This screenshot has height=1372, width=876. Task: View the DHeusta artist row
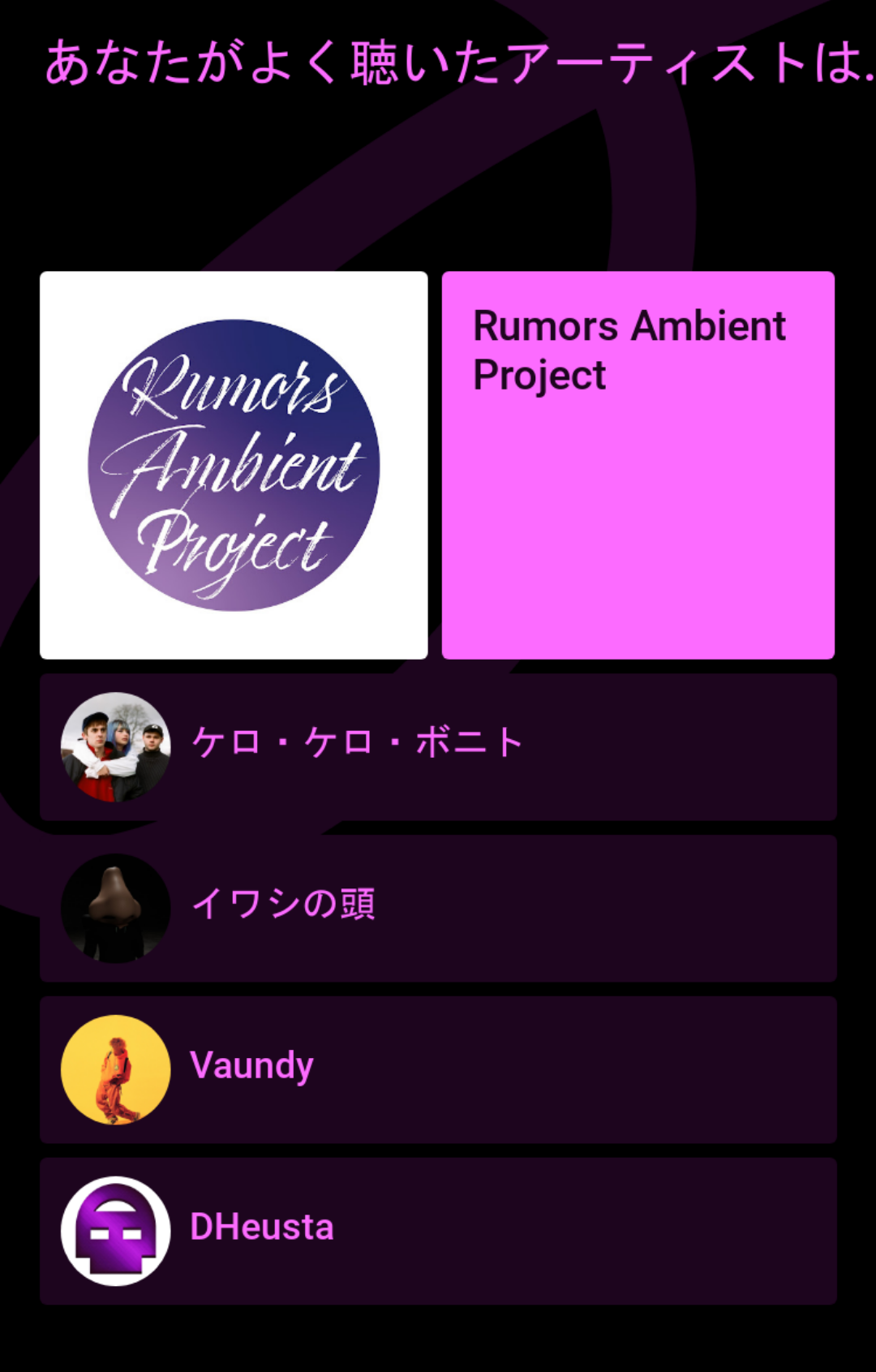(x=438, y=1231)
